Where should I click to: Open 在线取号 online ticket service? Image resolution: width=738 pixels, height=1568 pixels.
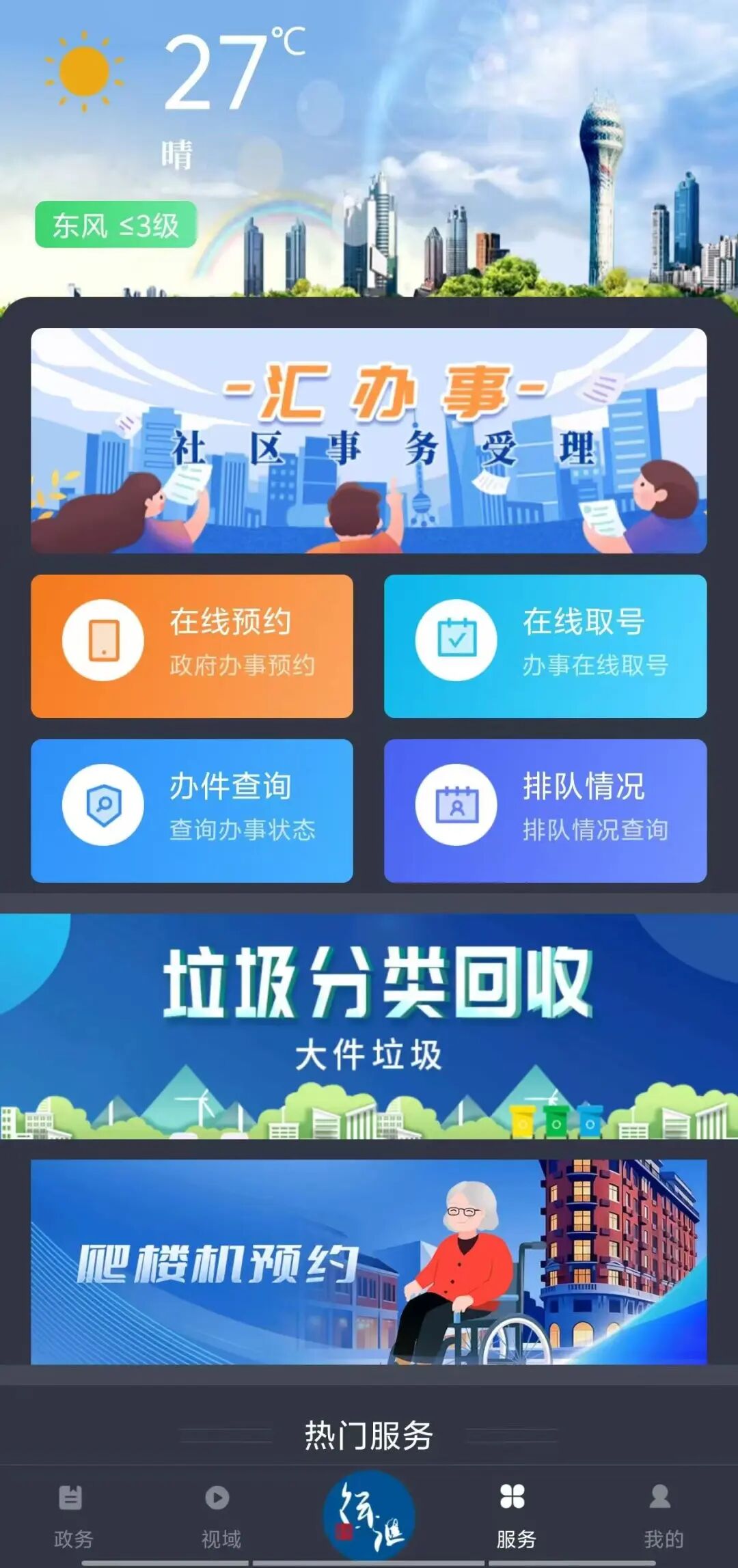click(545, 646)
